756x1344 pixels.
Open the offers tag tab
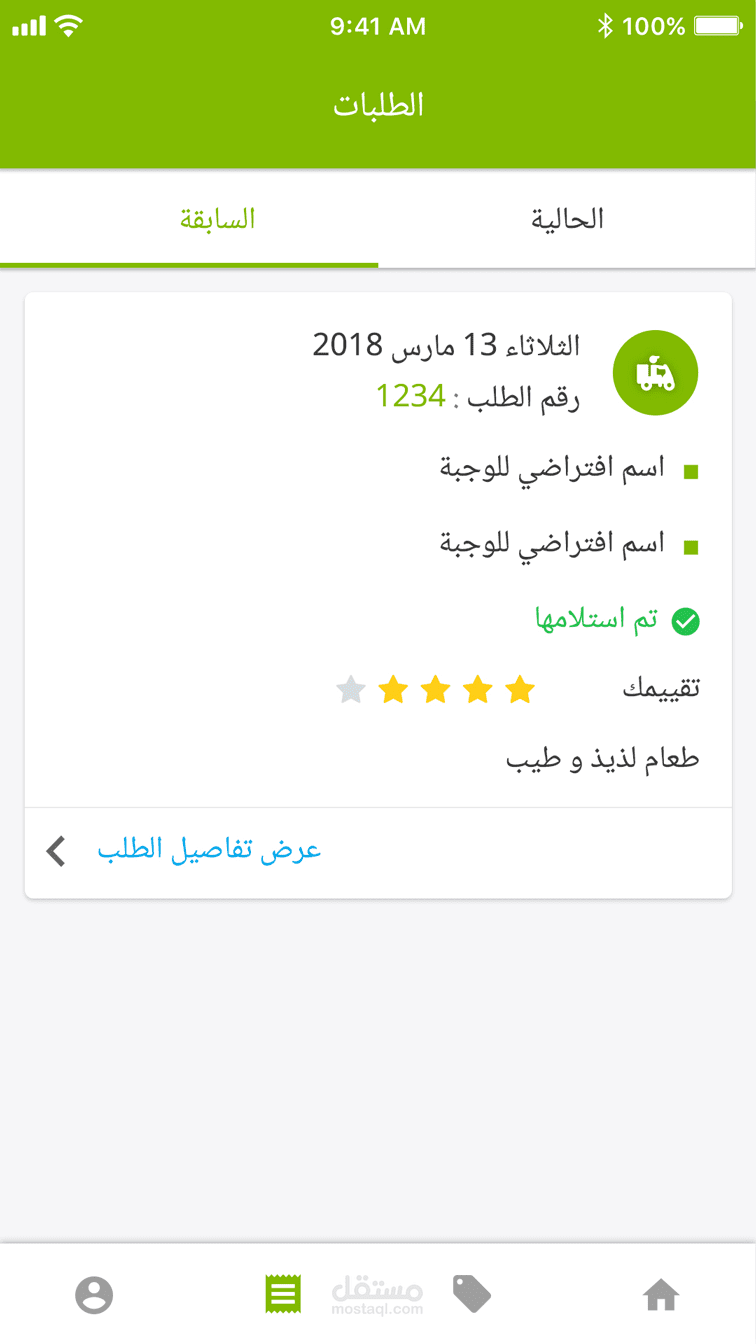(x=472, y=1294)
